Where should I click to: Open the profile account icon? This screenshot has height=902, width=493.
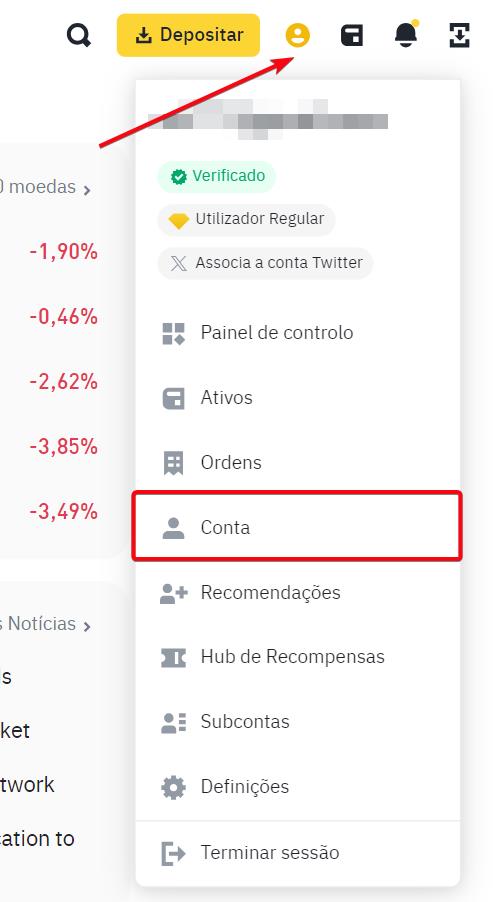point(297,35)
